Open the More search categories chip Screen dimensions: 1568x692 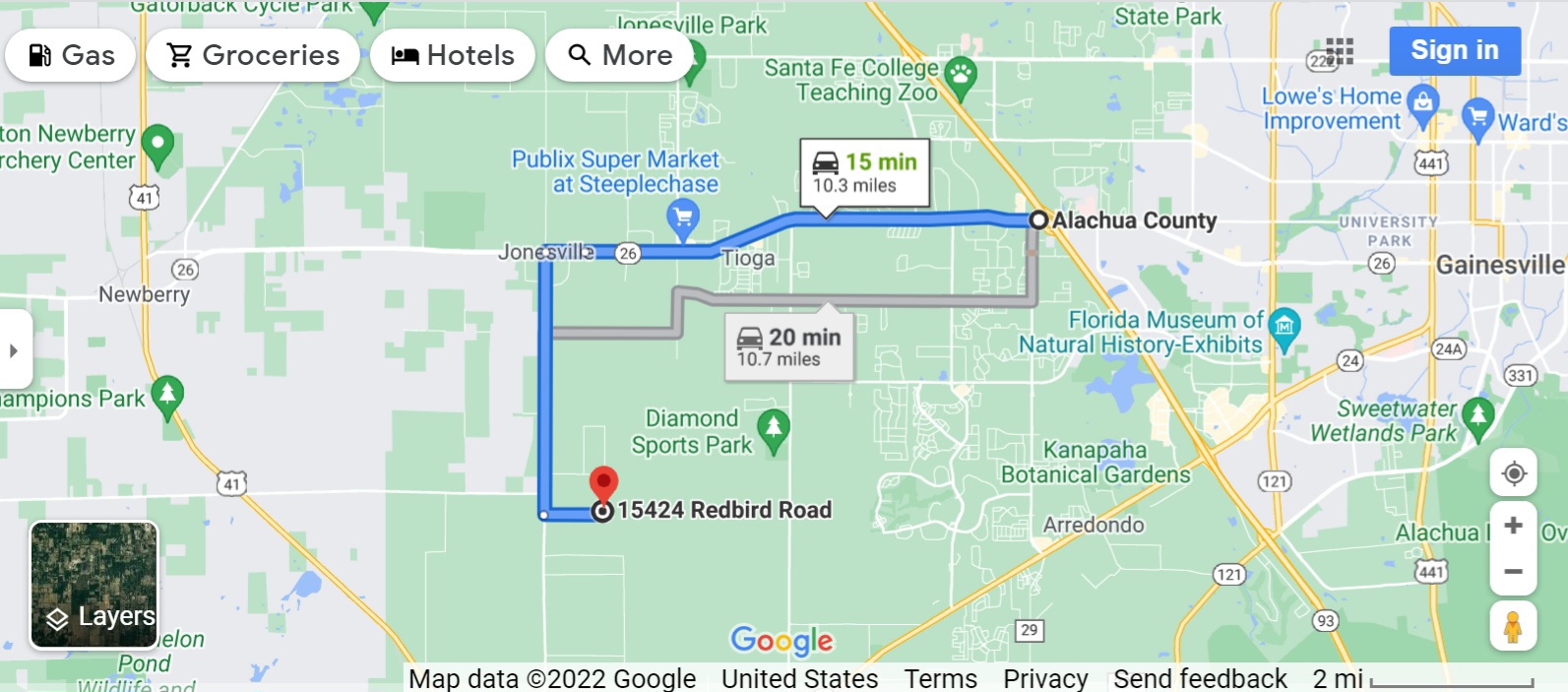pos(621,55)
